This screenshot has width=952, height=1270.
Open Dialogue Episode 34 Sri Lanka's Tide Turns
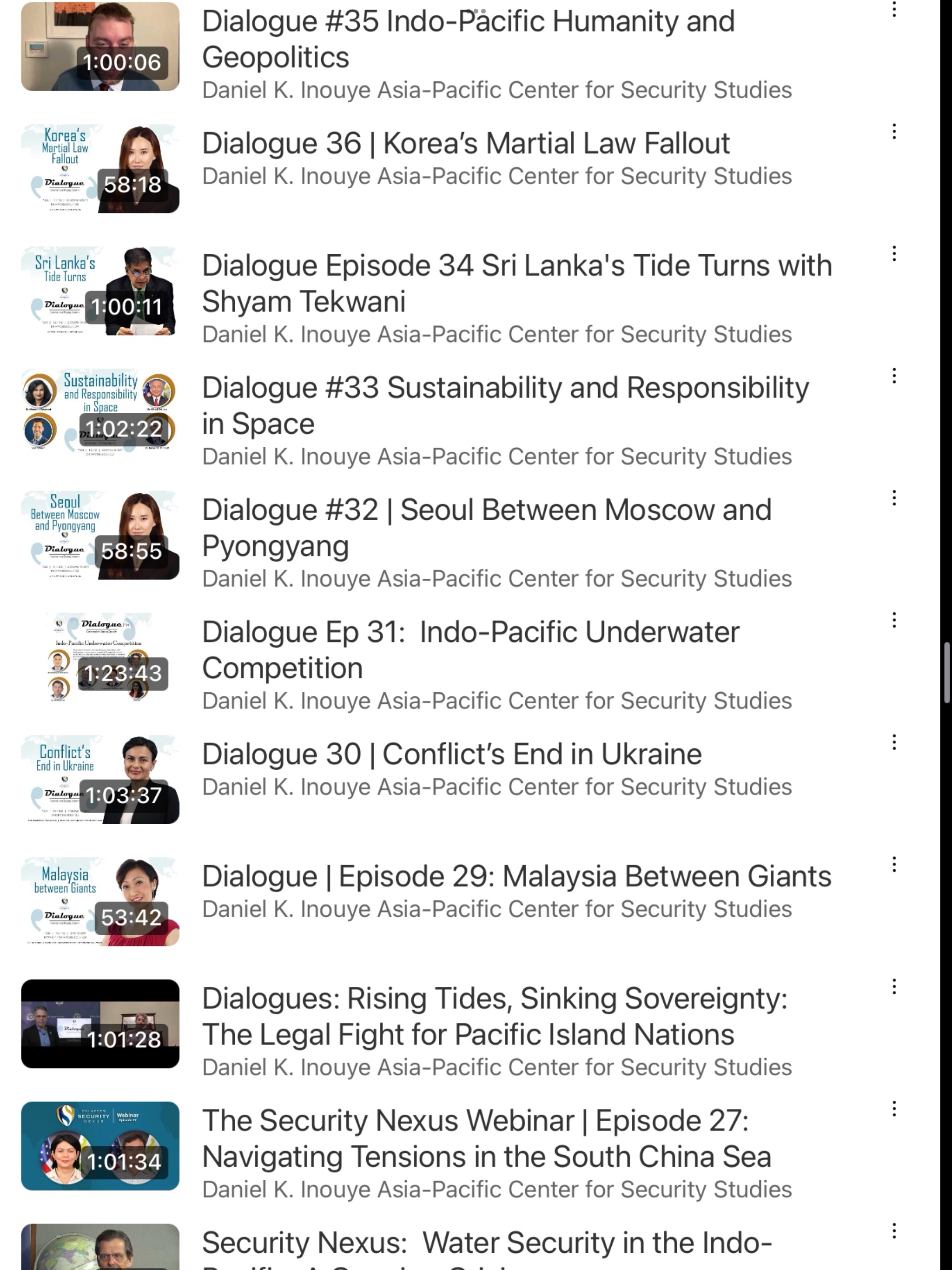tap(516, 283)
